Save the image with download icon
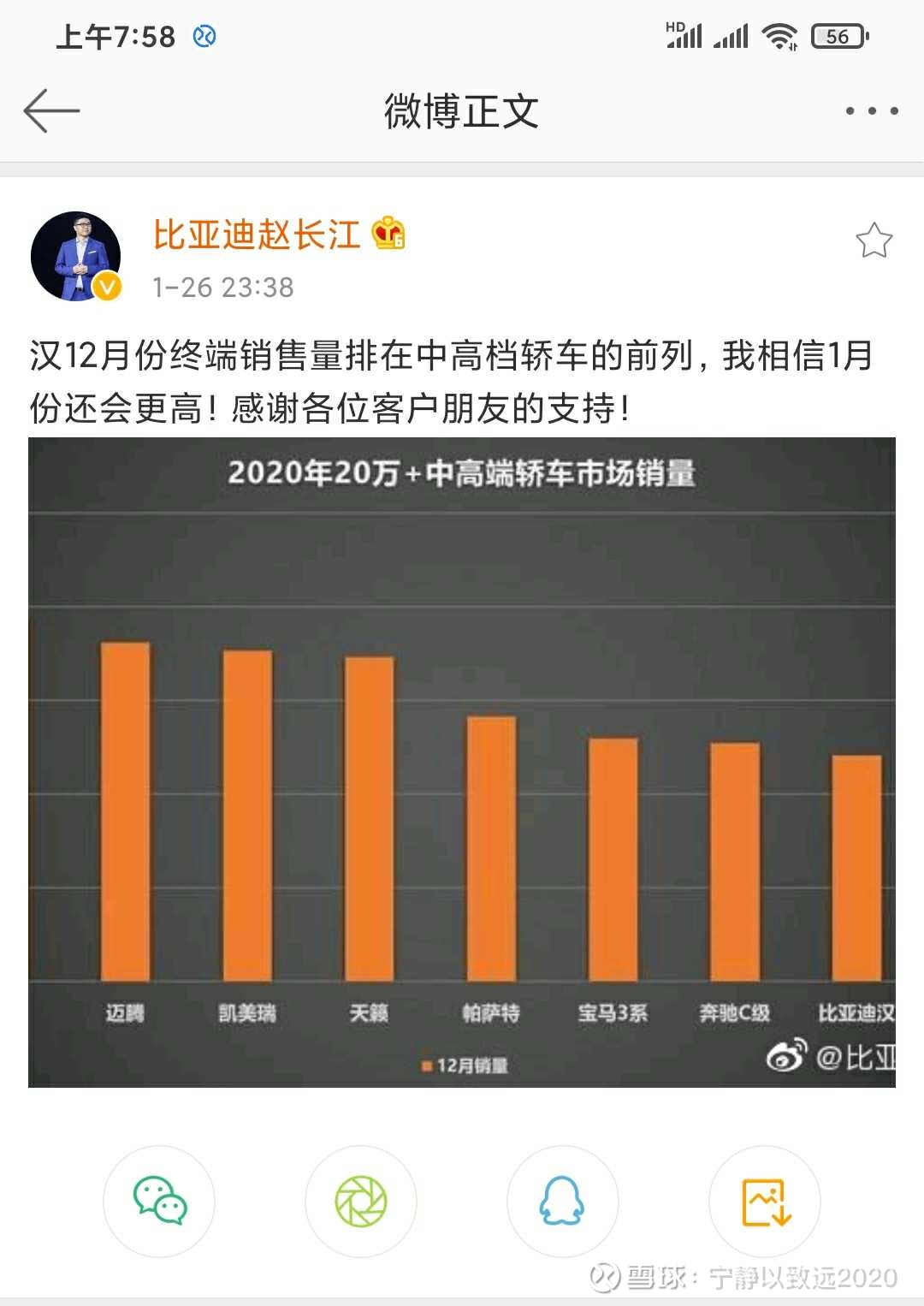This screenshot has width=924, height=1306. 765,1201
